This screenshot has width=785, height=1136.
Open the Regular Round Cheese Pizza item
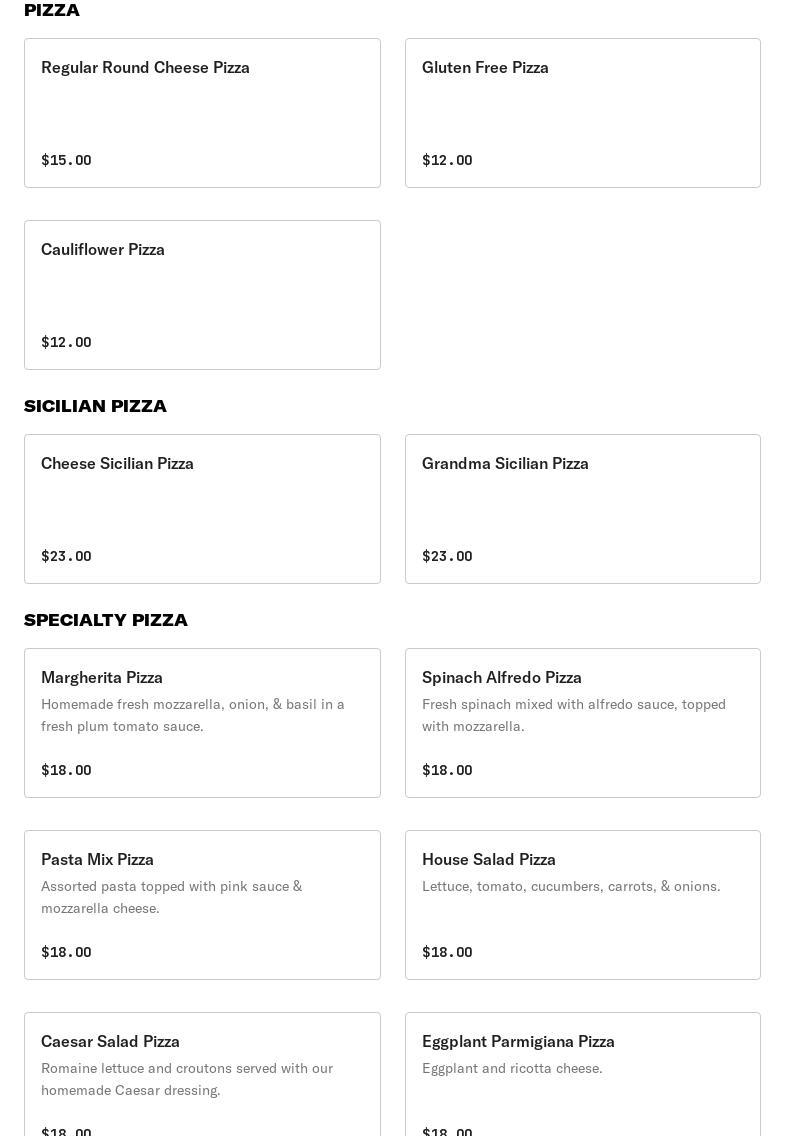coord(202,113)
